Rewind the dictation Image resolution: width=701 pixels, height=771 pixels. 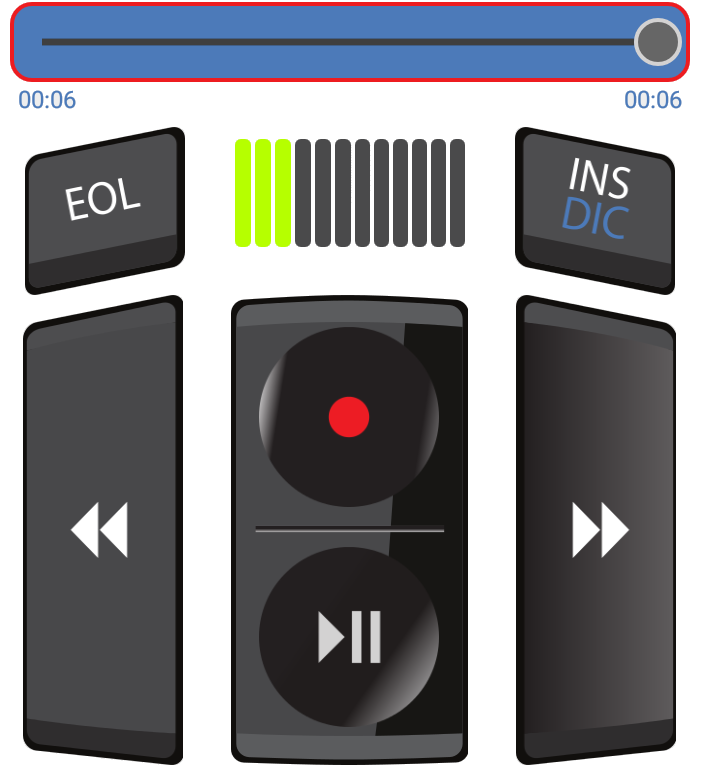point(101,530)
